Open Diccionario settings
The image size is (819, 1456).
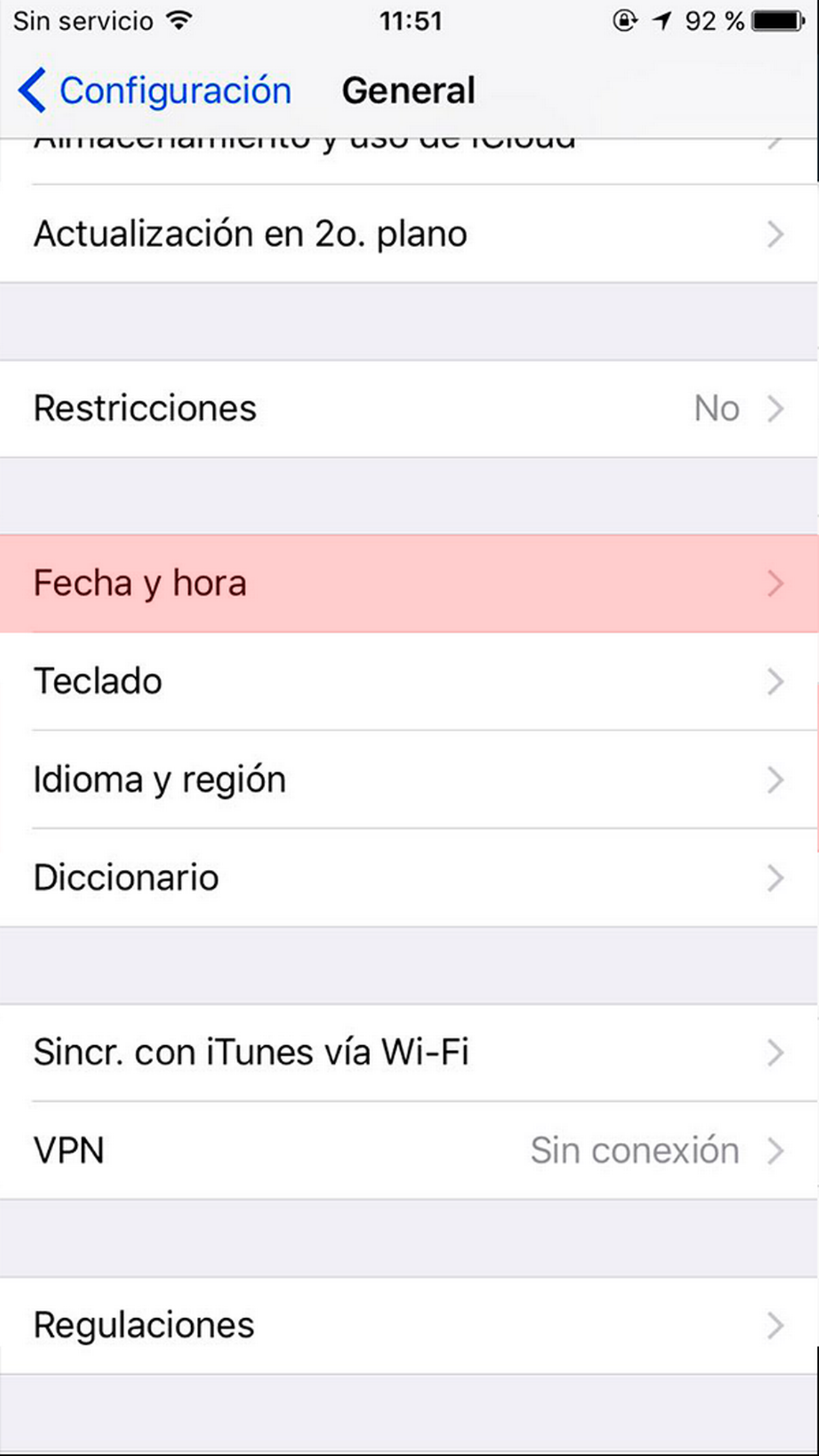(x=408, y=878)
